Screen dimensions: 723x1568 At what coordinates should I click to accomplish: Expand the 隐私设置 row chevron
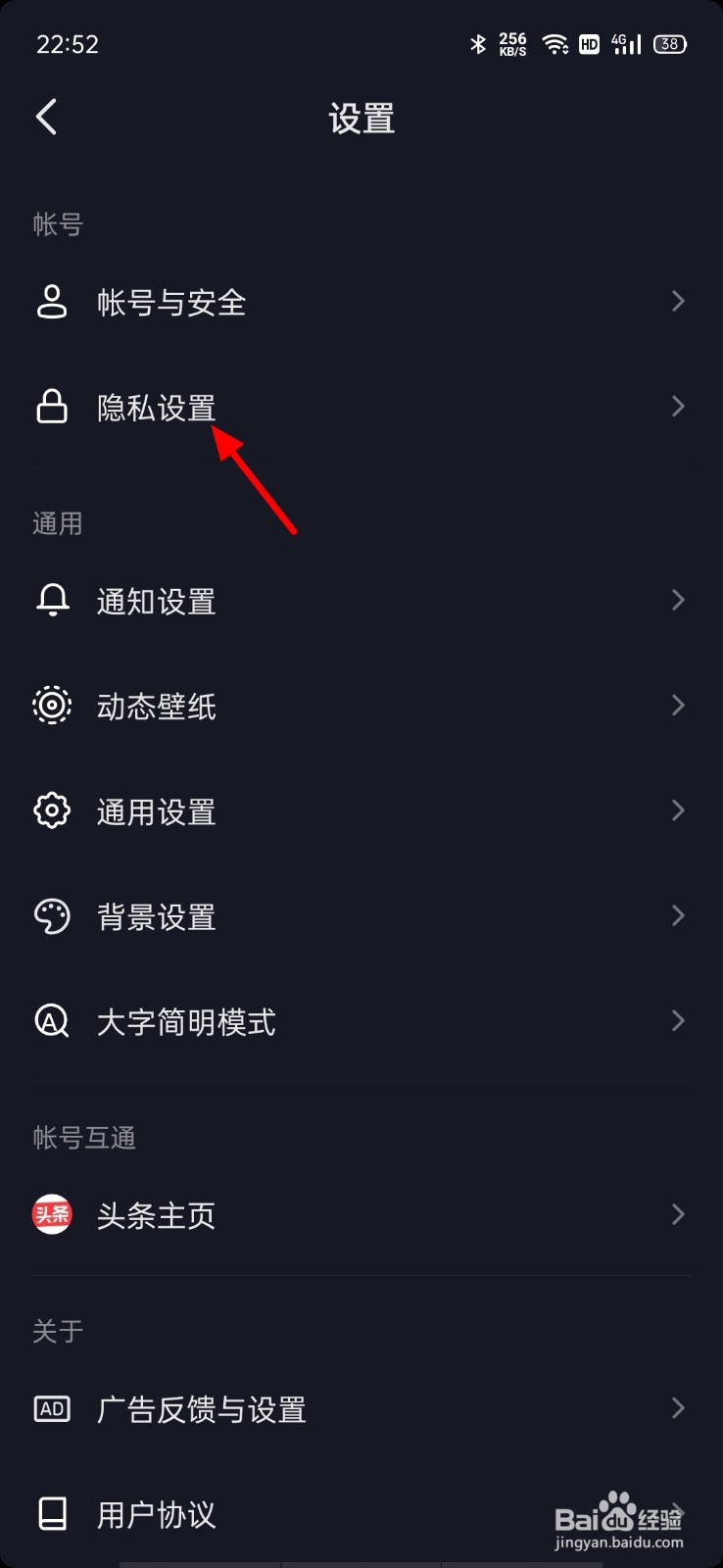(678, 406)
